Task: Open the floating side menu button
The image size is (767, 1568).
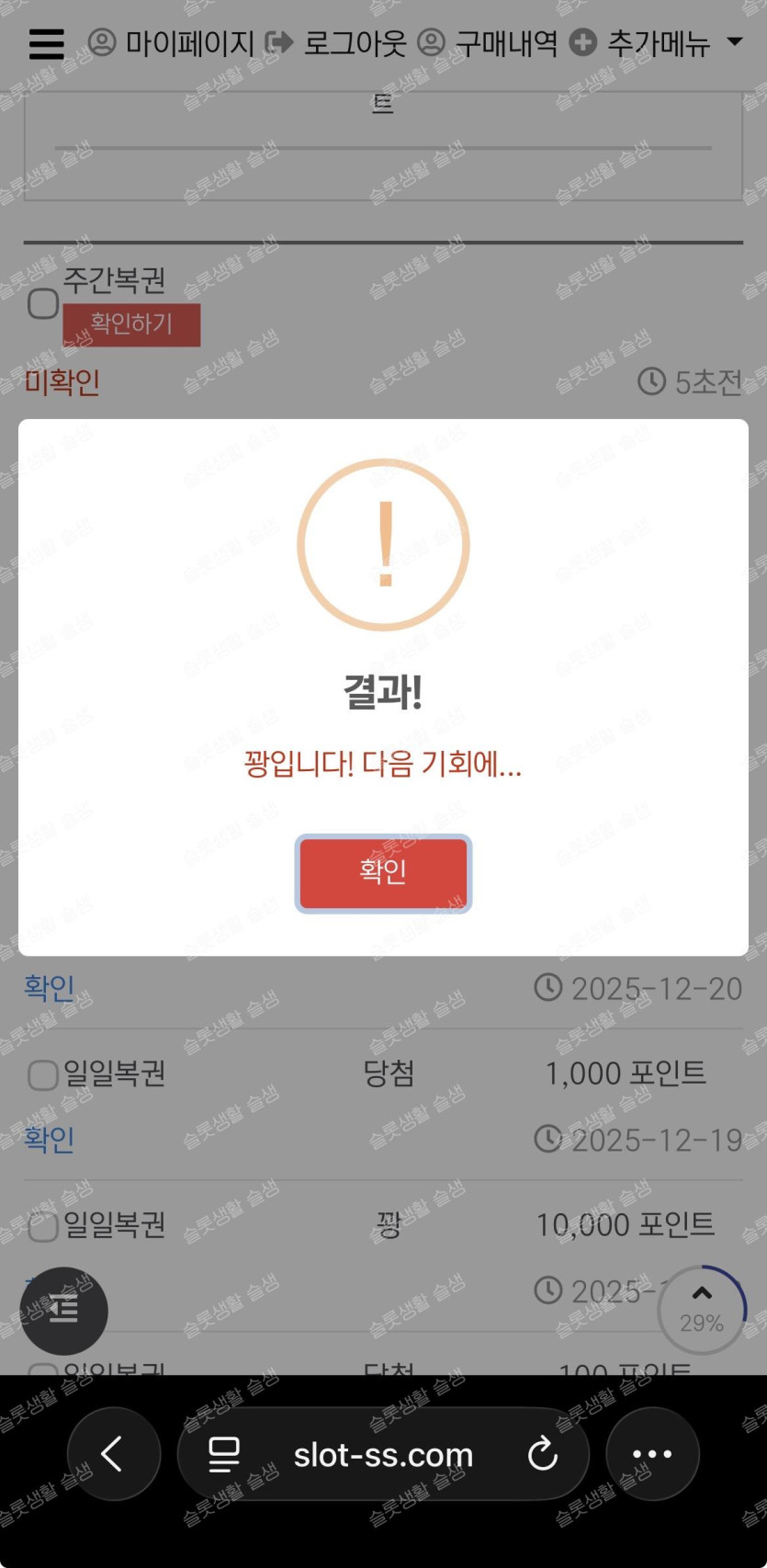Action: click(63, 1310)
